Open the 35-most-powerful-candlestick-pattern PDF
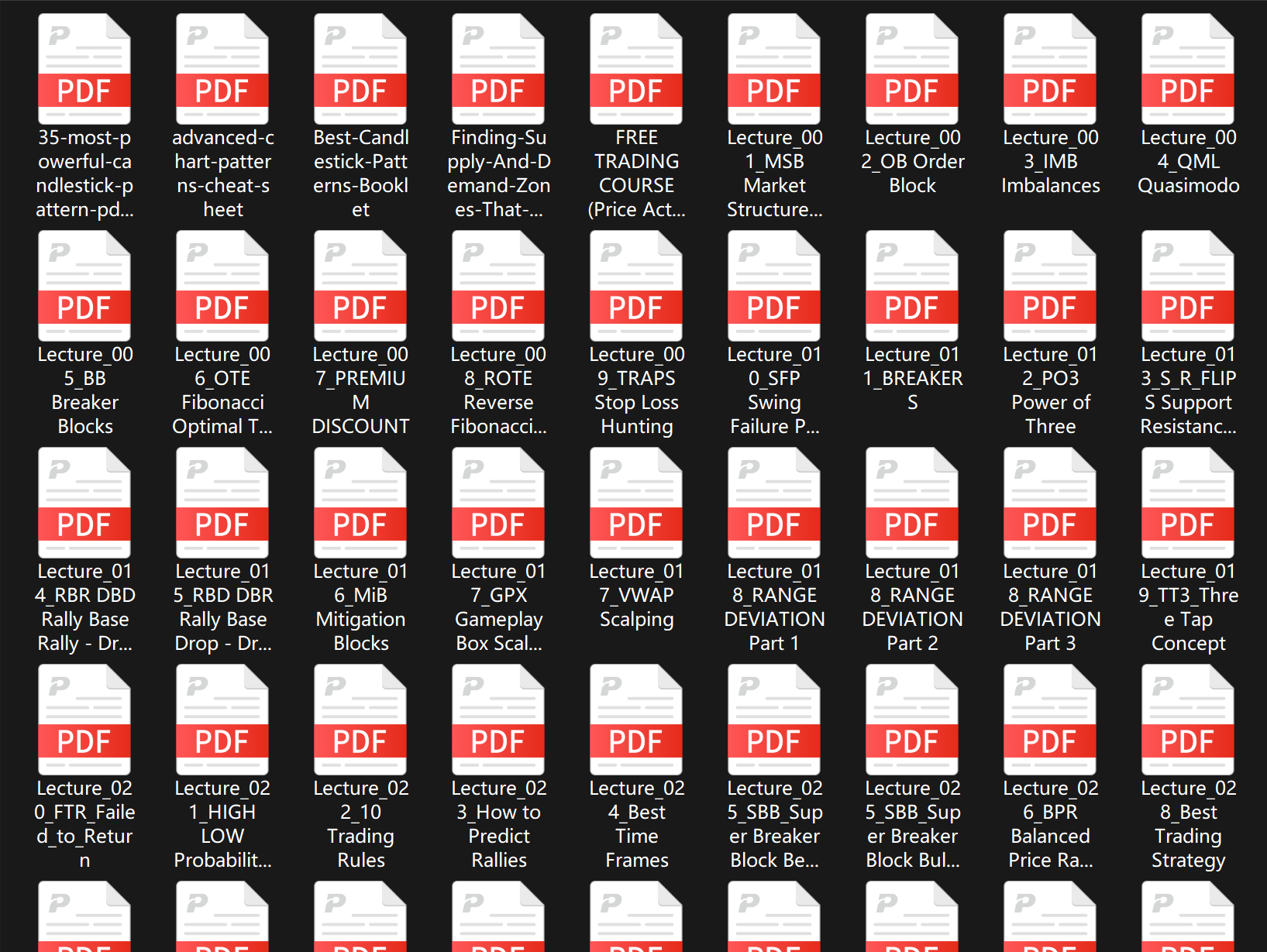Screen dimensions: 1267x952 coord(84,71)
